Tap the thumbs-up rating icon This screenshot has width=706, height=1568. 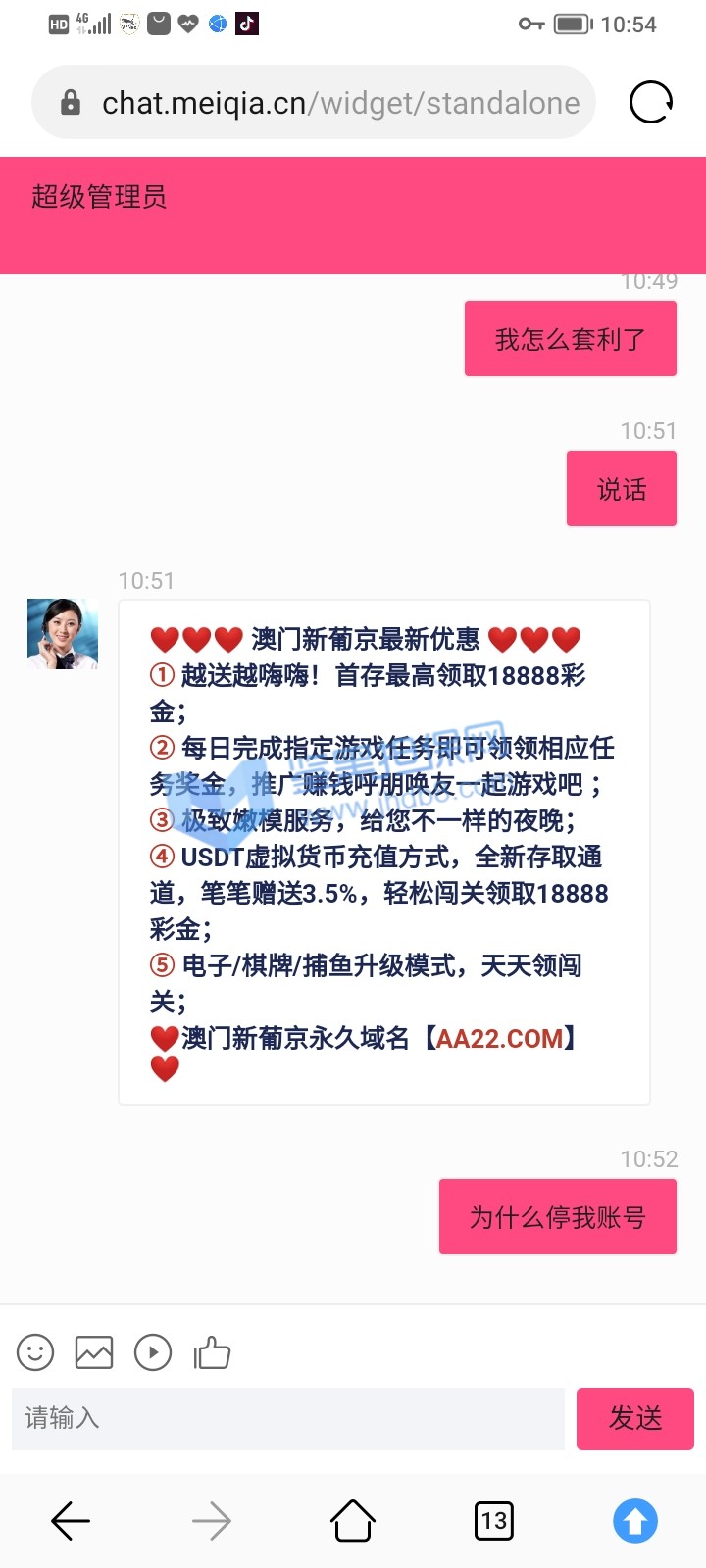[x=212, y=1352]
